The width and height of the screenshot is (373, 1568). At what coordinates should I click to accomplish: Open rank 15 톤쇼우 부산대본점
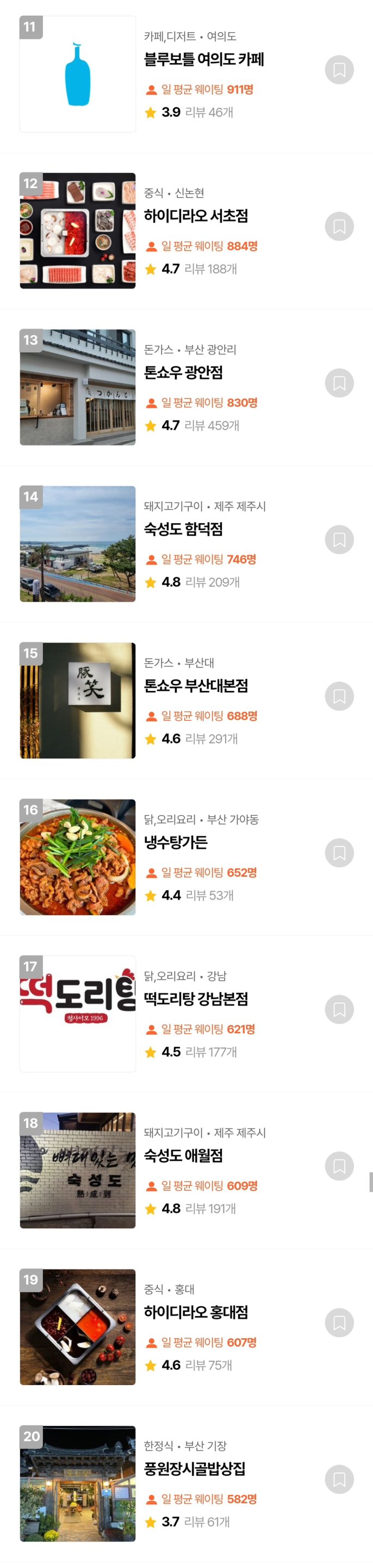[196, 686]
